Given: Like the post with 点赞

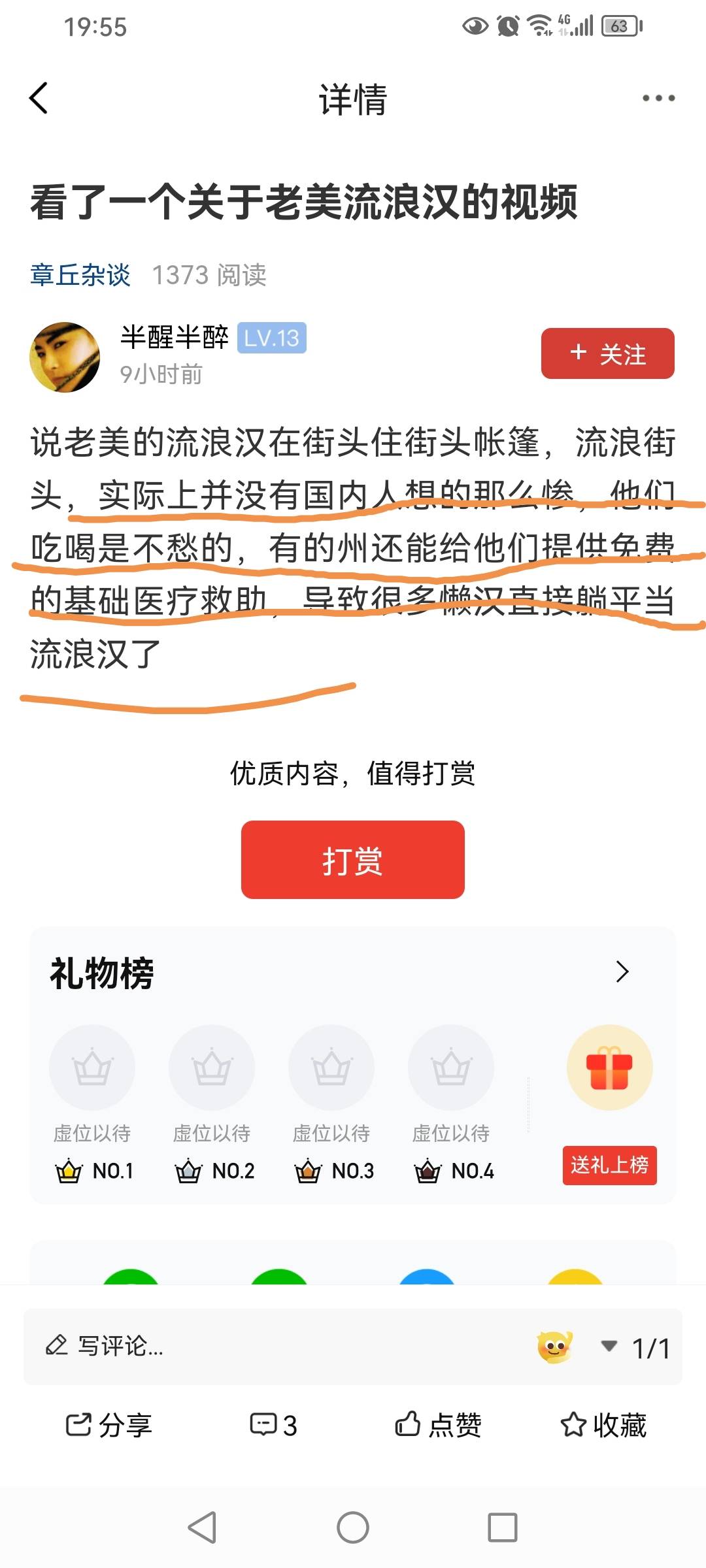Looking at the screenshot, I should (438, 1425).
